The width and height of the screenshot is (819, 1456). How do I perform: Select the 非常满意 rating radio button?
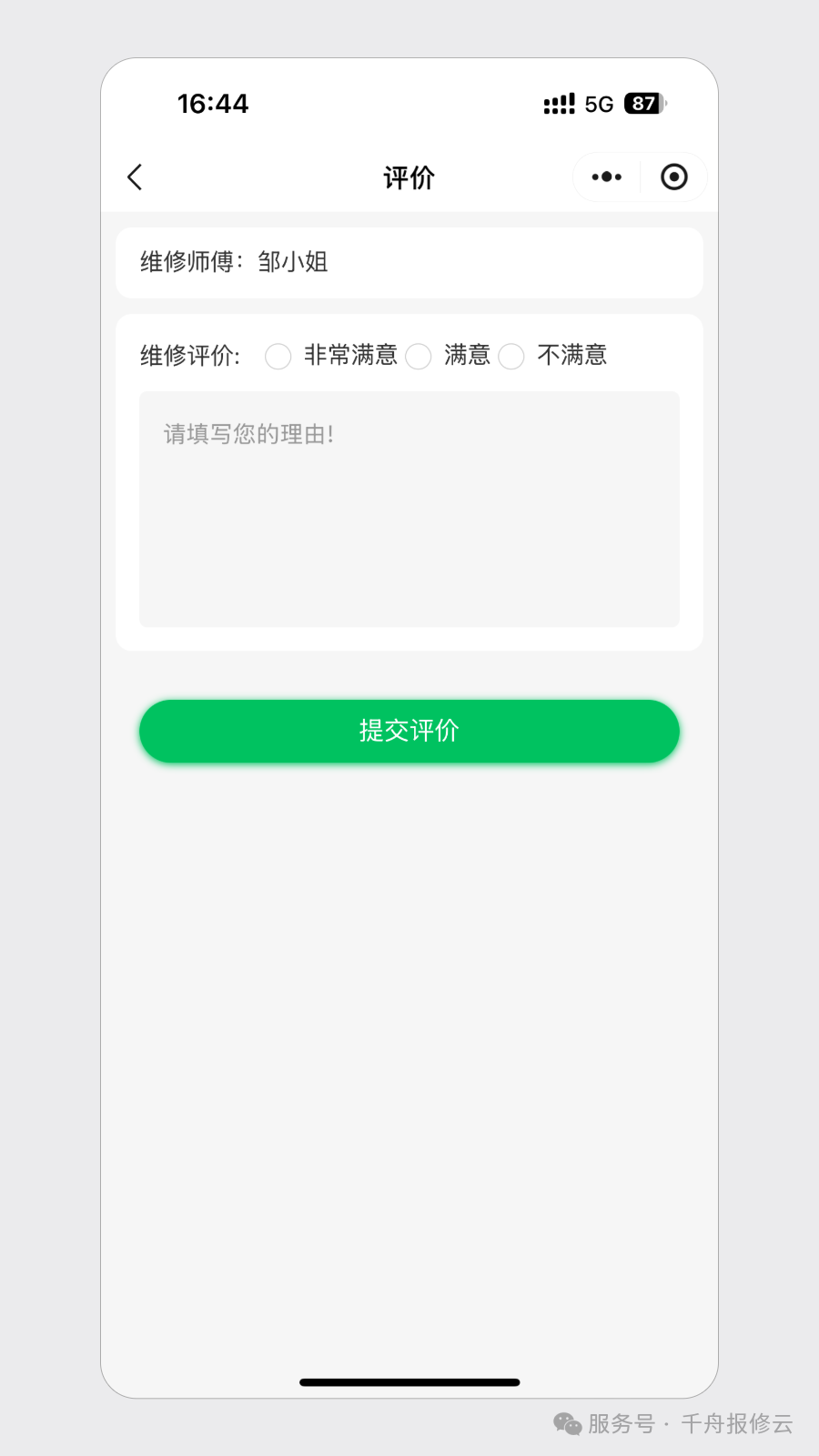click(x=278, y=357)
